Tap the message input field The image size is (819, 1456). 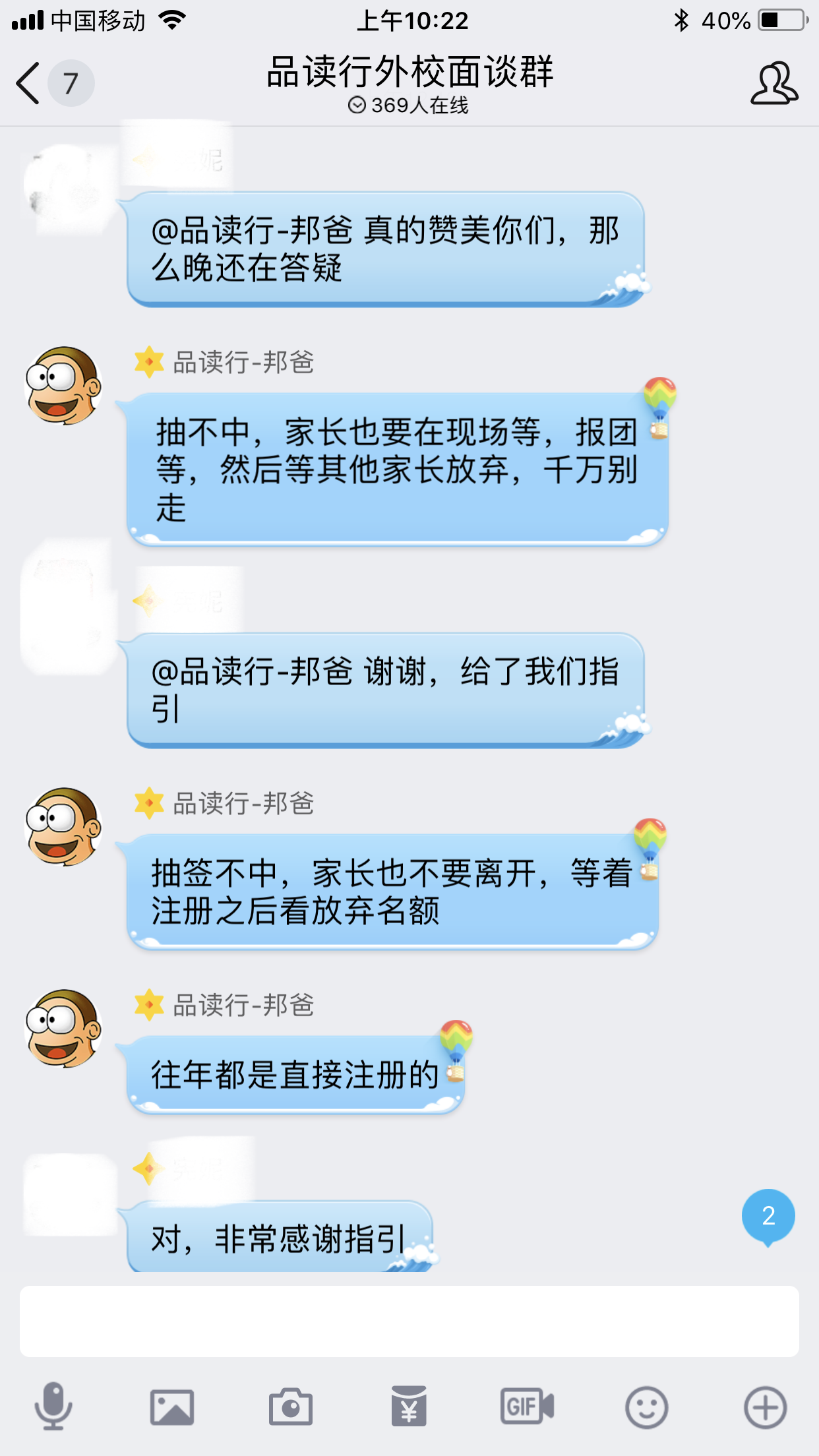[x=409, y=1321]
